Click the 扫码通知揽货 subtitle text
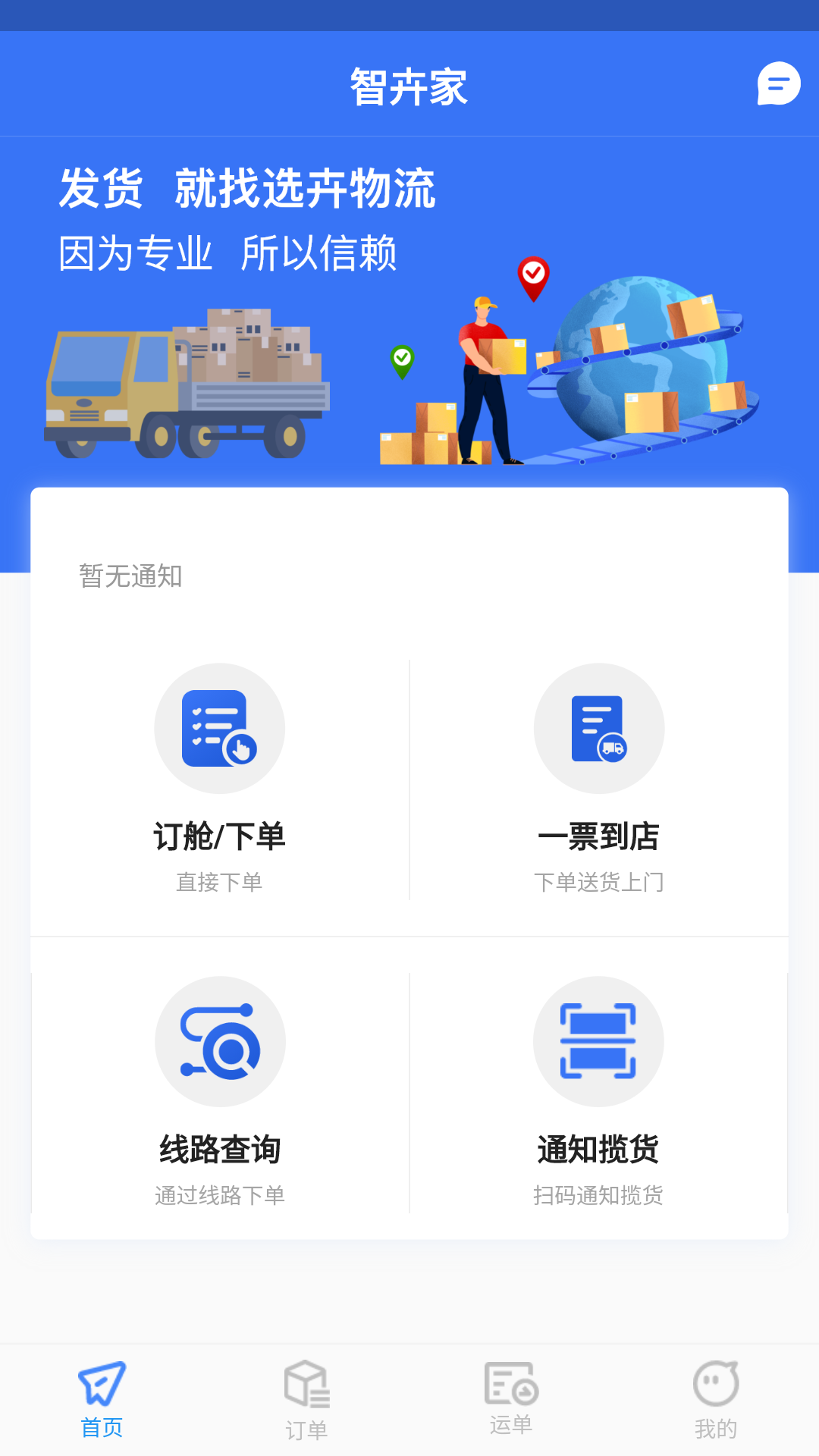Image resolution: width=819 pixels, height=1456 pixels. pos(599,1195)
